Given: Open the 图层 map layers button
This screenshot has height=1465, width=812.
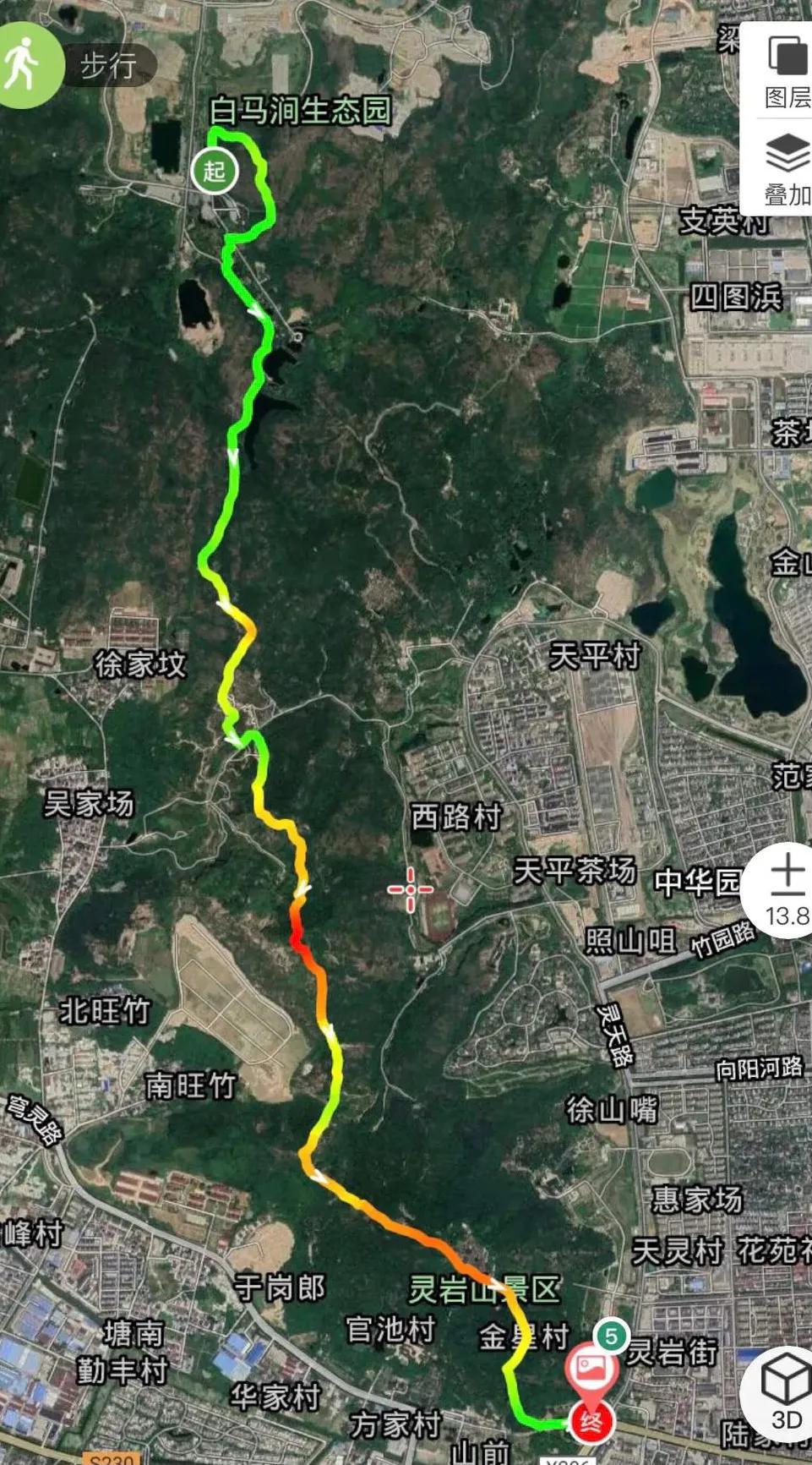Looking at the screenshot, I should (787, 73).
